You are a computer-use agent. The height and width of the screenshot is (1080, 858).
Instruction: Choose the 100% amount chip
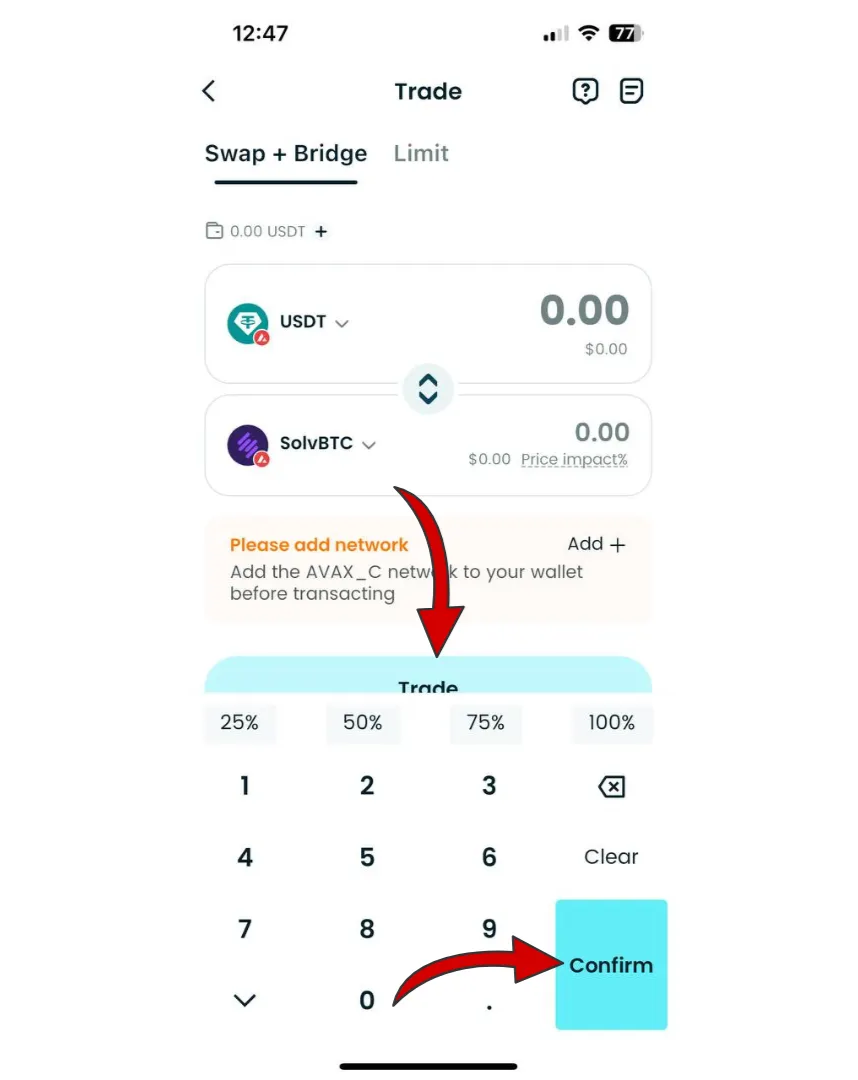611,722
